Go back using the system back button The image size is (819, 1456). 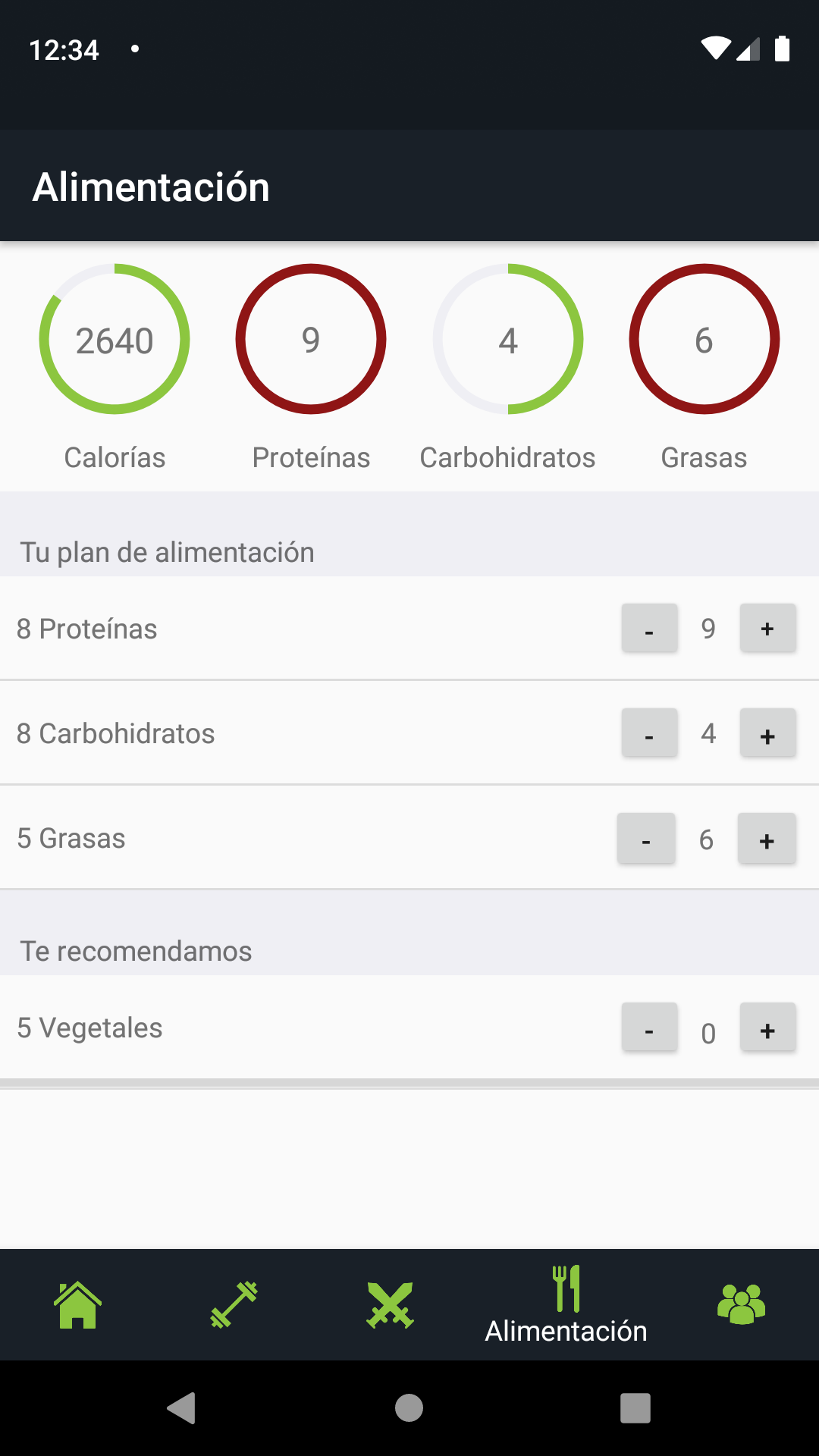182,1408
